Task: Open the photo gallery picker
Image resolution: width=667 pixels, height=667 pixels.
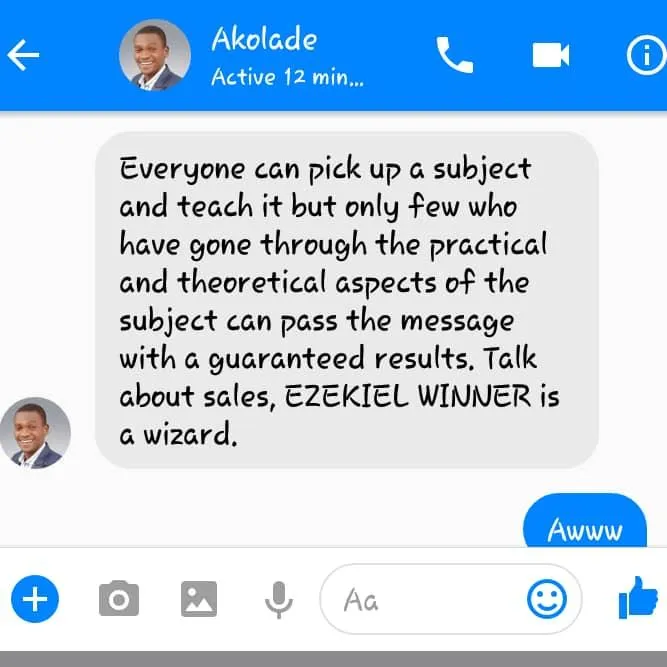Action: [x=199, y=600]
